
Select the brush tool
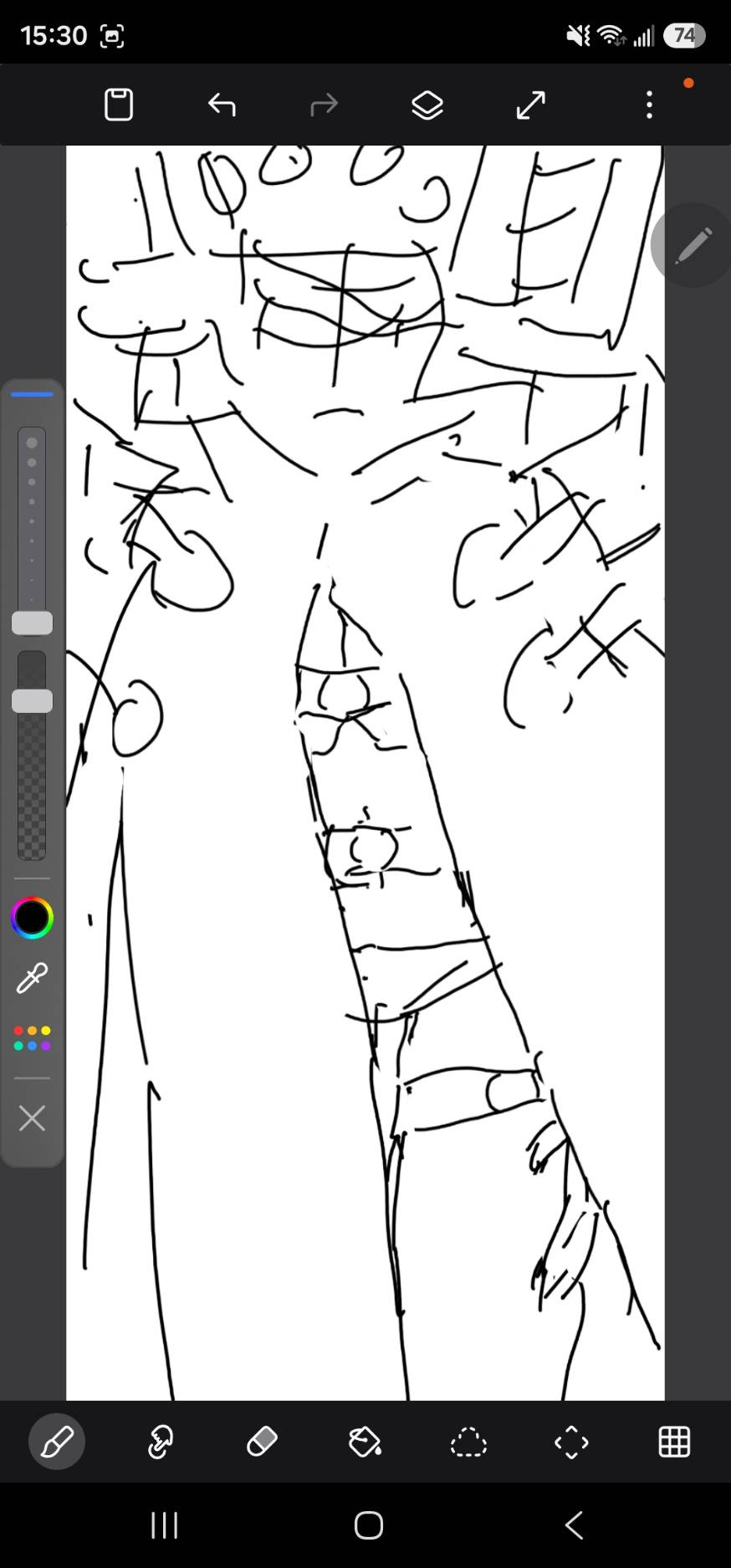click(57, 1442)
